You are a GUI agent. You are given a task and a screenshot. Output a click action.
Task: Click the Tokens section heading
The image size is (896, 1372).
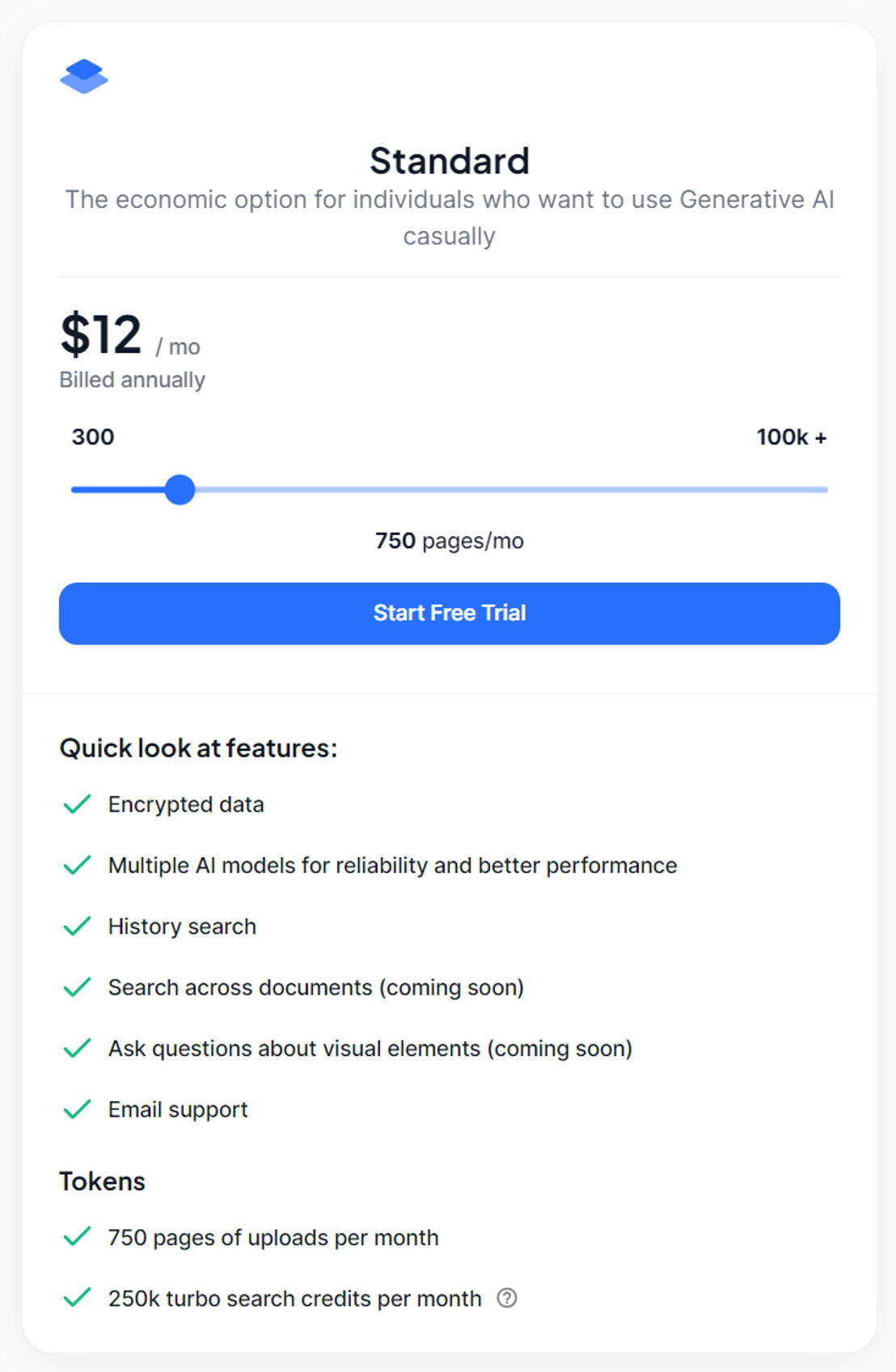pyautogui.click(x=102, y=1181)
